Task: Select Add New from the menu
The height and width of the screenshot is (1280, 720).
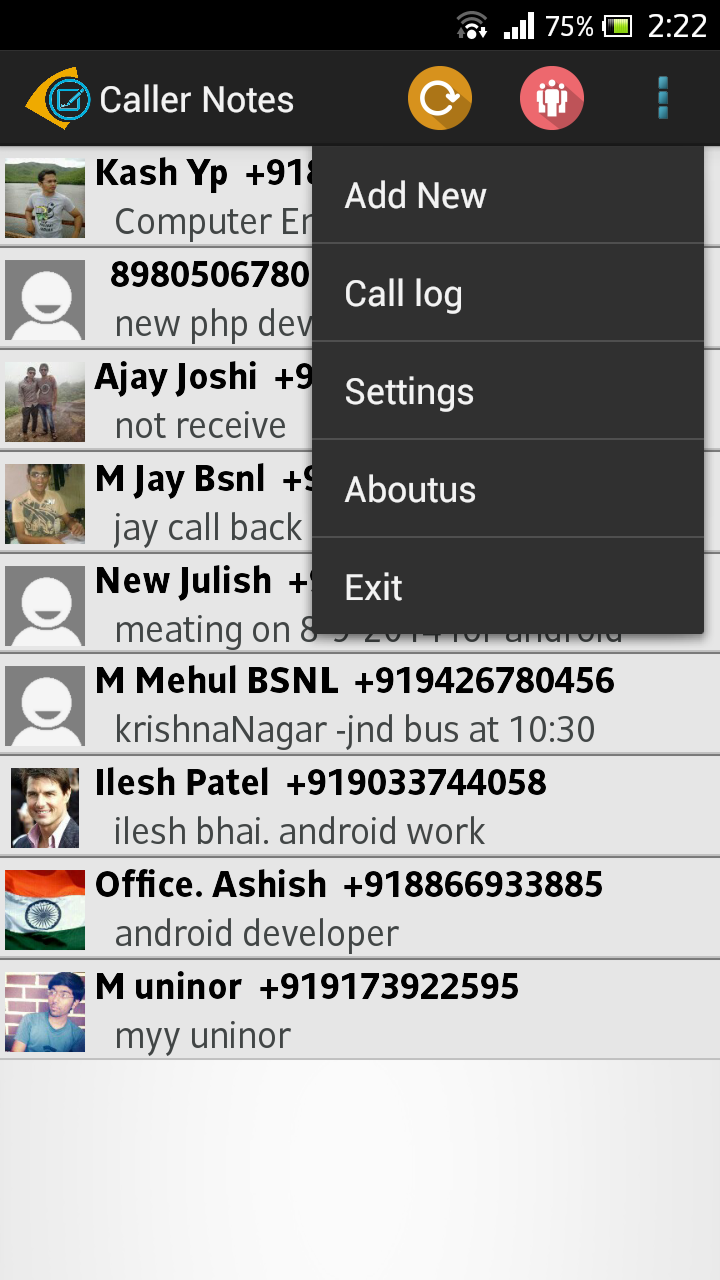Action: click(x=507, y=196)
